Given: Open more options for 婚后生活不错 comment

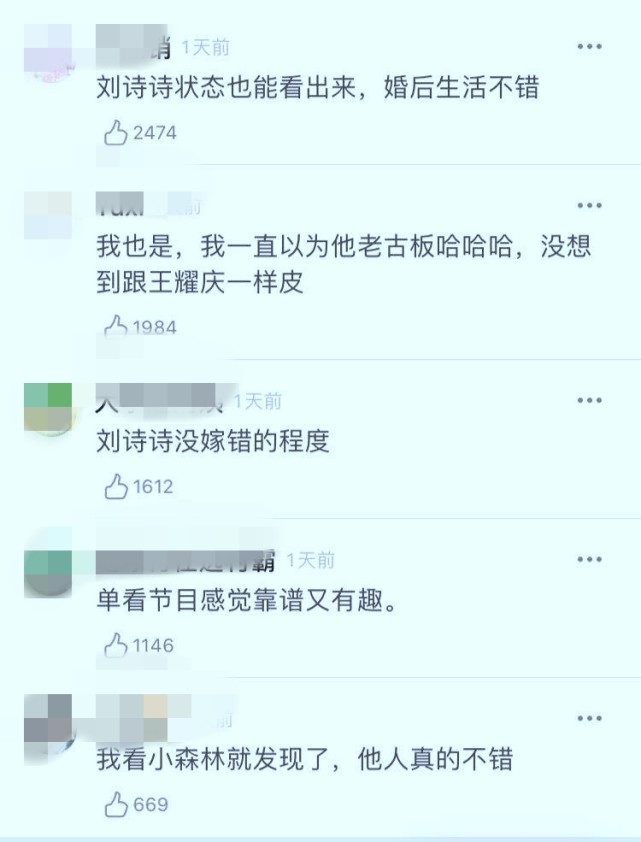Looking at the screenshot, I should 590,47.
